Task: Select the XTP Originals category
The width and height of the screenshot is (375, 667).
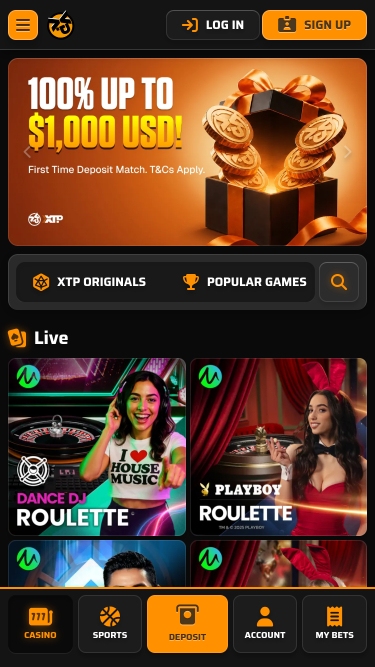Action: pos(89,282)
